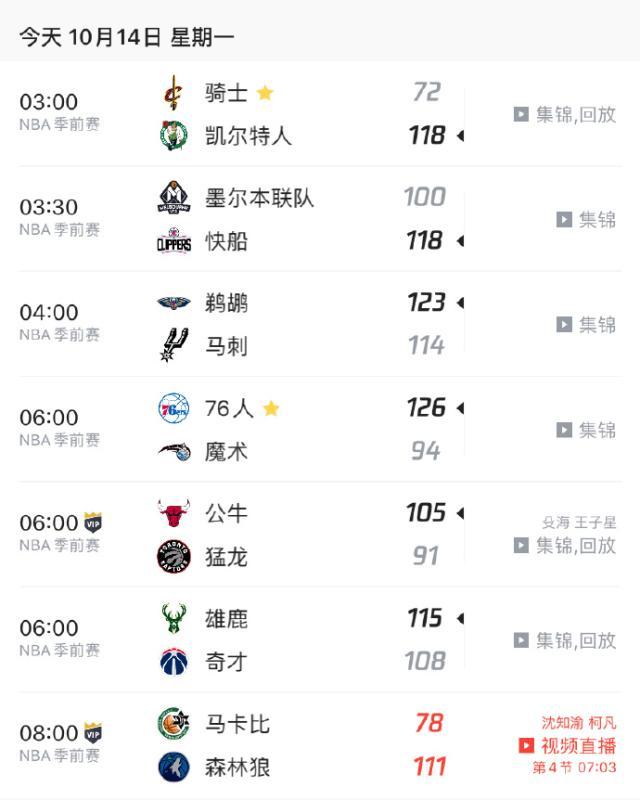Watch 集锦 for 墨尔本联队 vs 快船
The image size is (640, 800).
click(587, 219)
